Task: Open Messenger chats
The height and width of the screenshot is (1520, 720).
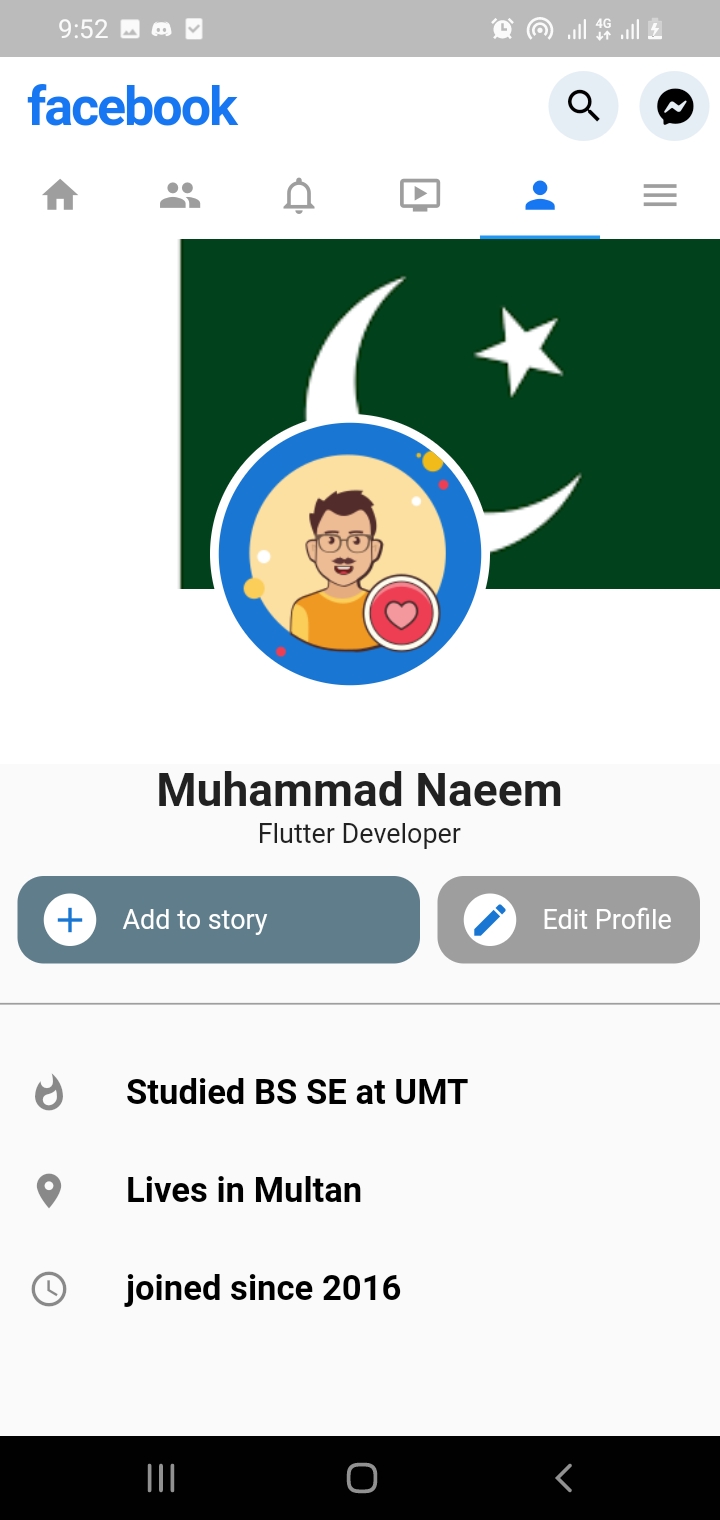Action: click(x=675, y=105)
